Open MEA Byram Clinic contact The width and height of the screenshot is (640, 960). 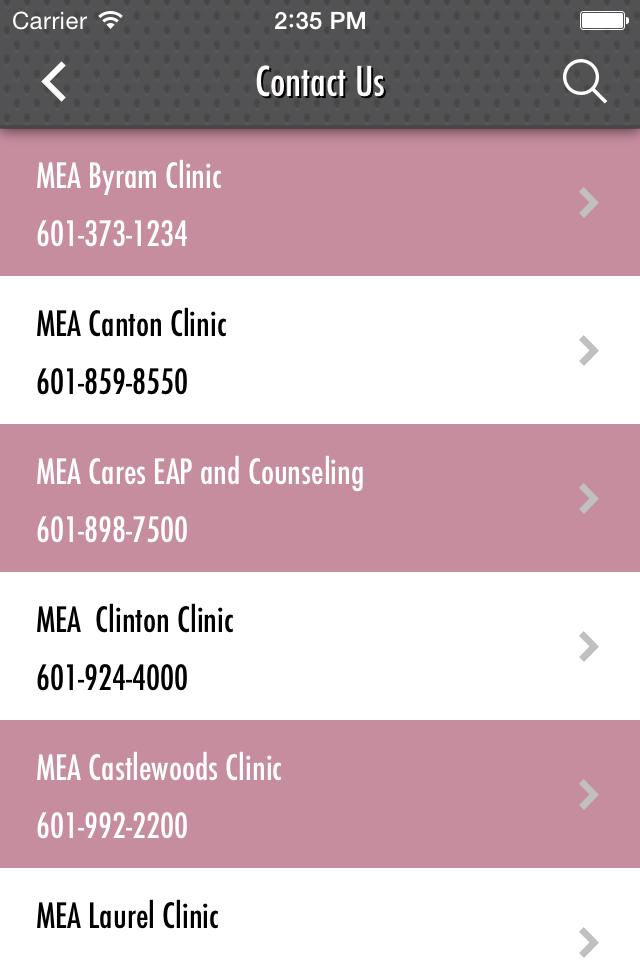coord(320,204)
